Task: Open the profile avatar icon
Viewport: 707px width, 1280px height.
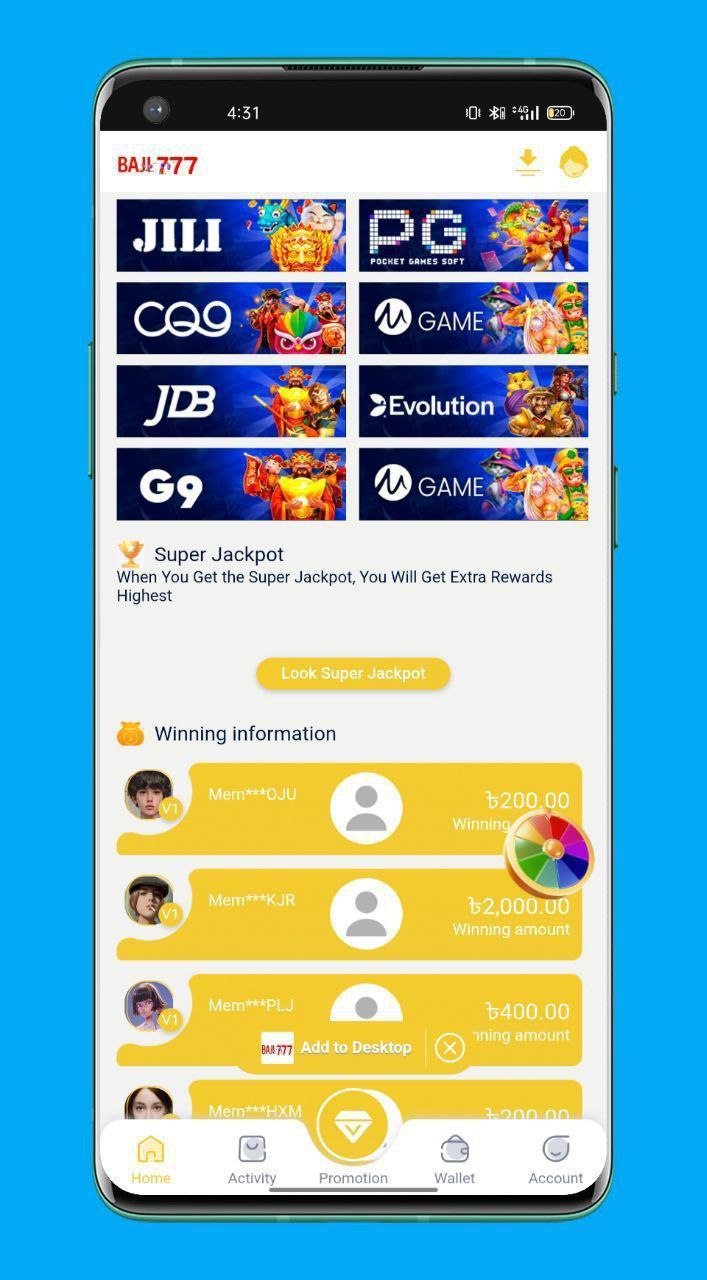Action: [x=574, y=162]
